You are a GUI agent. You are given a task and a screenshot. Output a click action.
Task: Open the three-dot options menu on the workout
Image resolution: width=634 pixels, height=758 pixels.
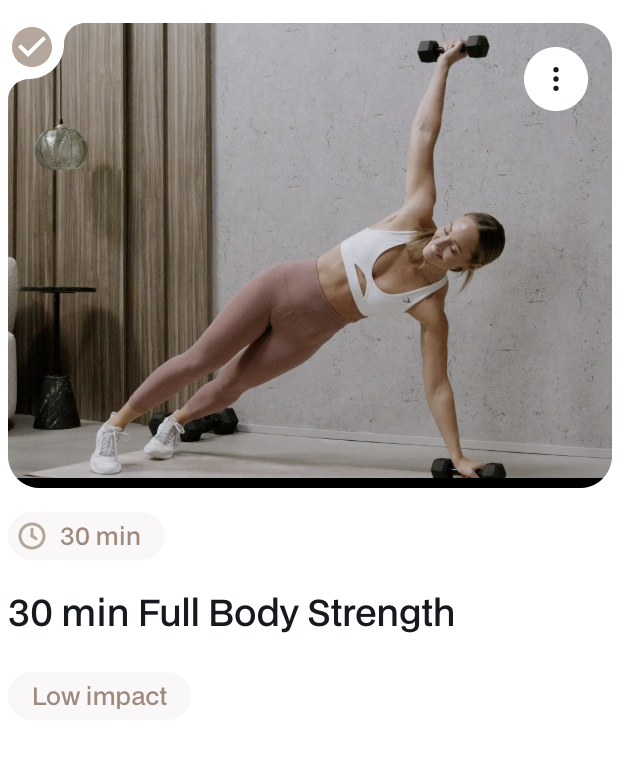[555, 79]
